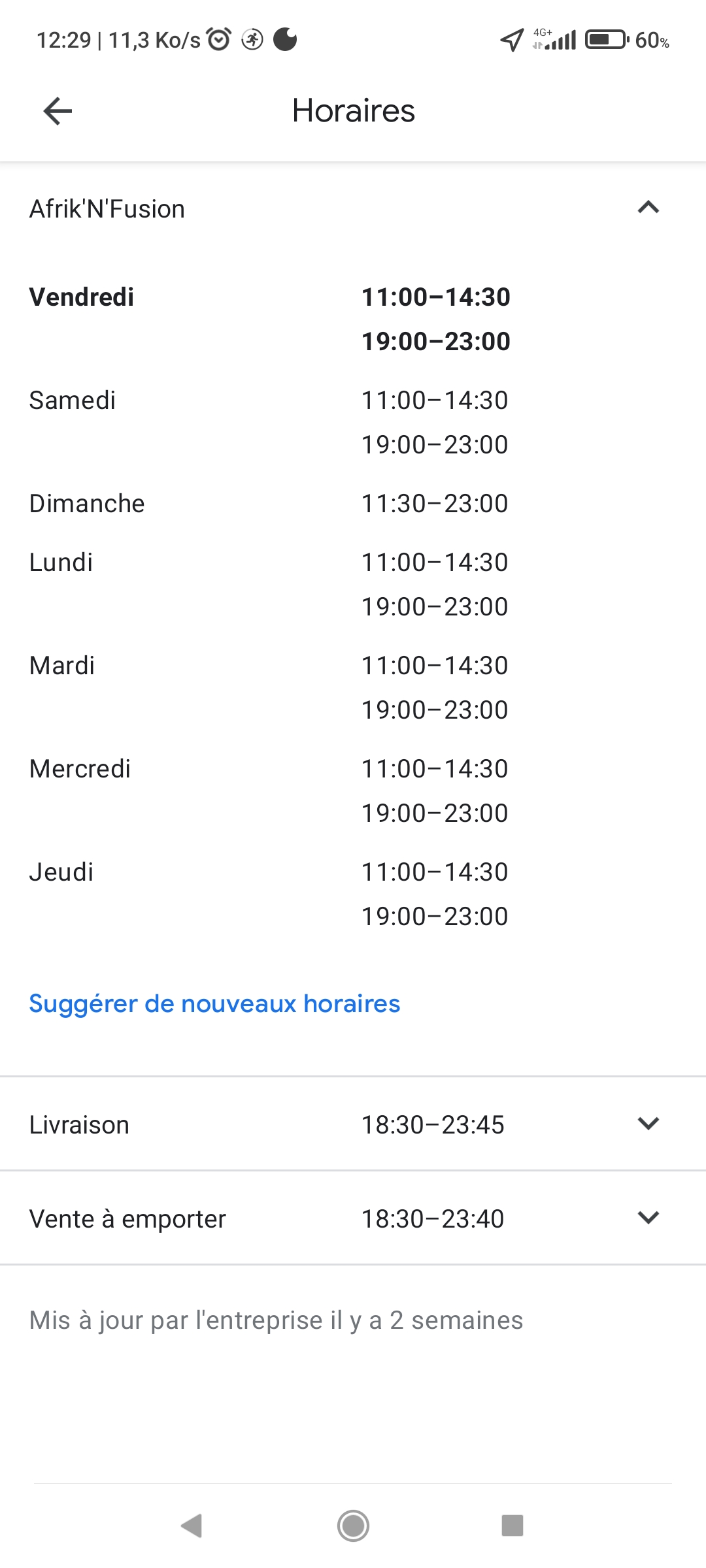Screen dimensions: 706x1568
Task: Open the system recent apps view
Action: coord(512,1526)
